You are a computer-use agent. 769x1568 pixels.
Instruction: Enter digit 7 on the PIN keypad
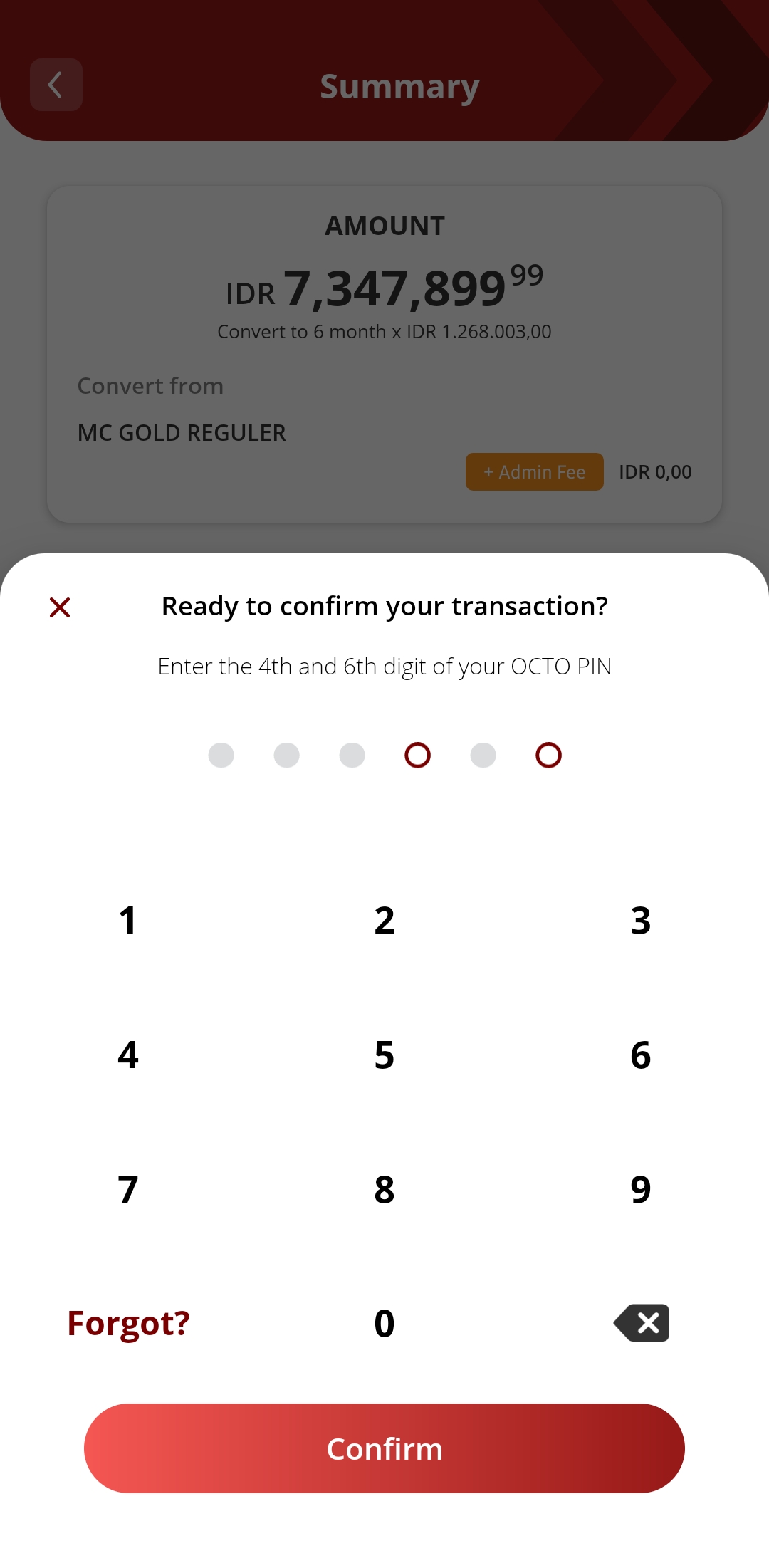pos(128,1189)
